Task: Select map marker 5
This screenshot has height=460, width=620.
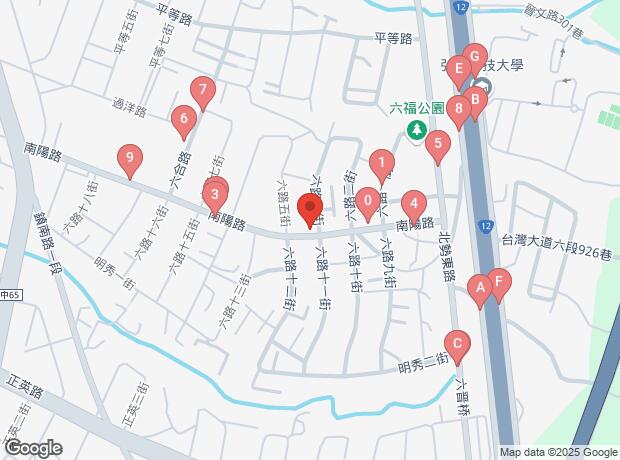Action: (x=436, y=144)
